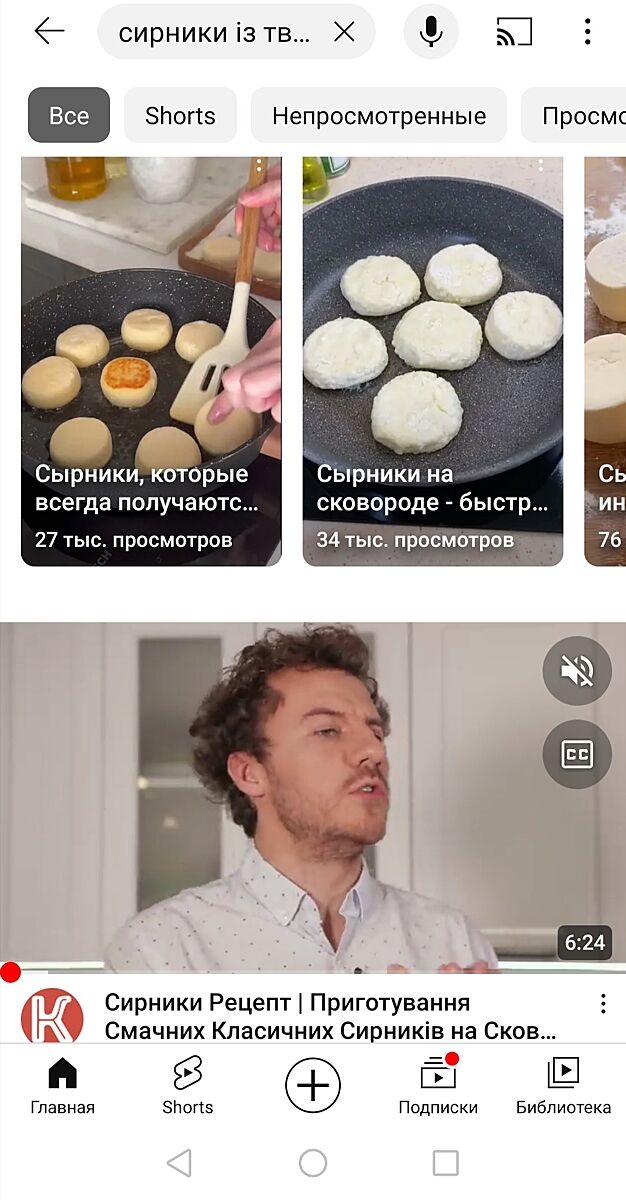Open short "Сырники, которые всегда получаются"
Image resolution: width=626 pixels, height=1200 pixels.
pos(151,360)
